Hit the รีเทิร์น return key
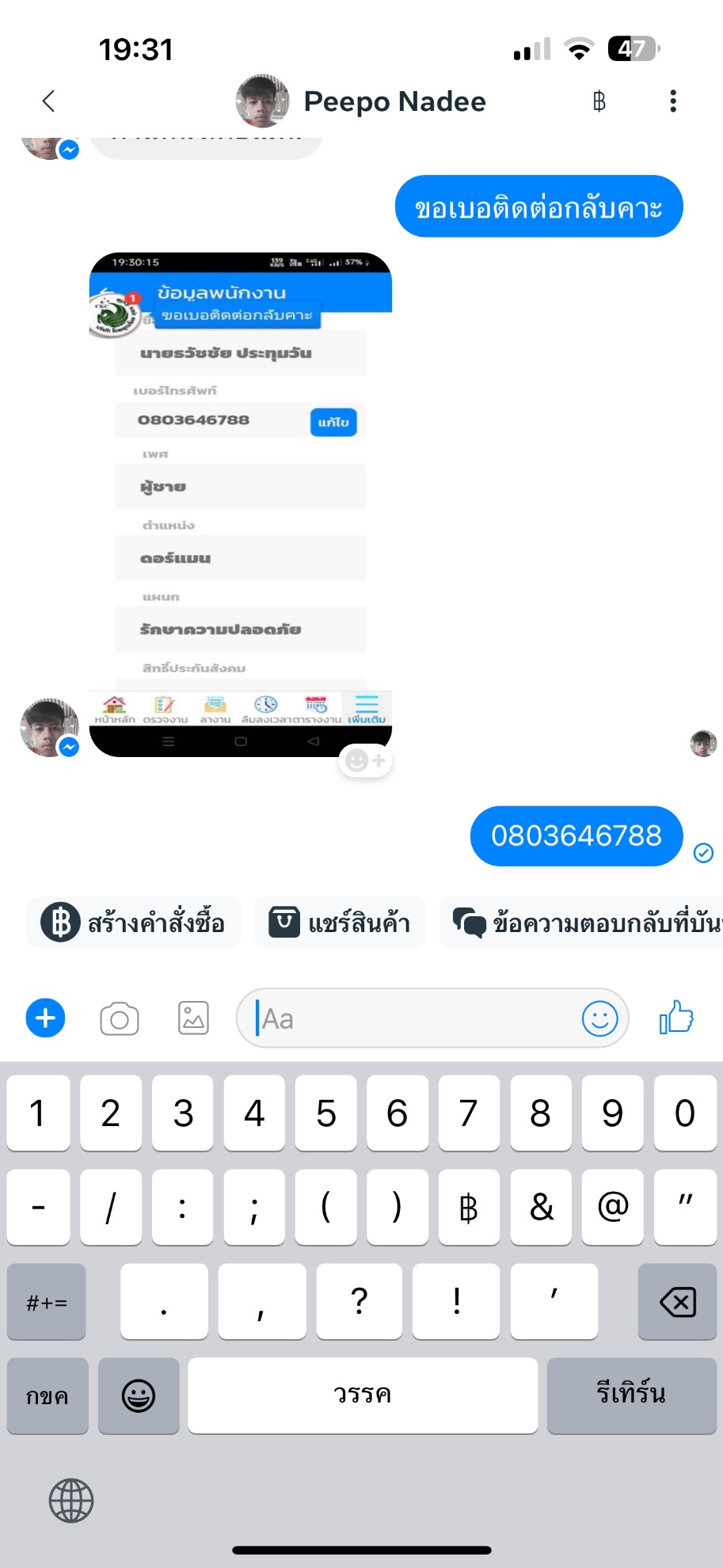 (632, 1396)
